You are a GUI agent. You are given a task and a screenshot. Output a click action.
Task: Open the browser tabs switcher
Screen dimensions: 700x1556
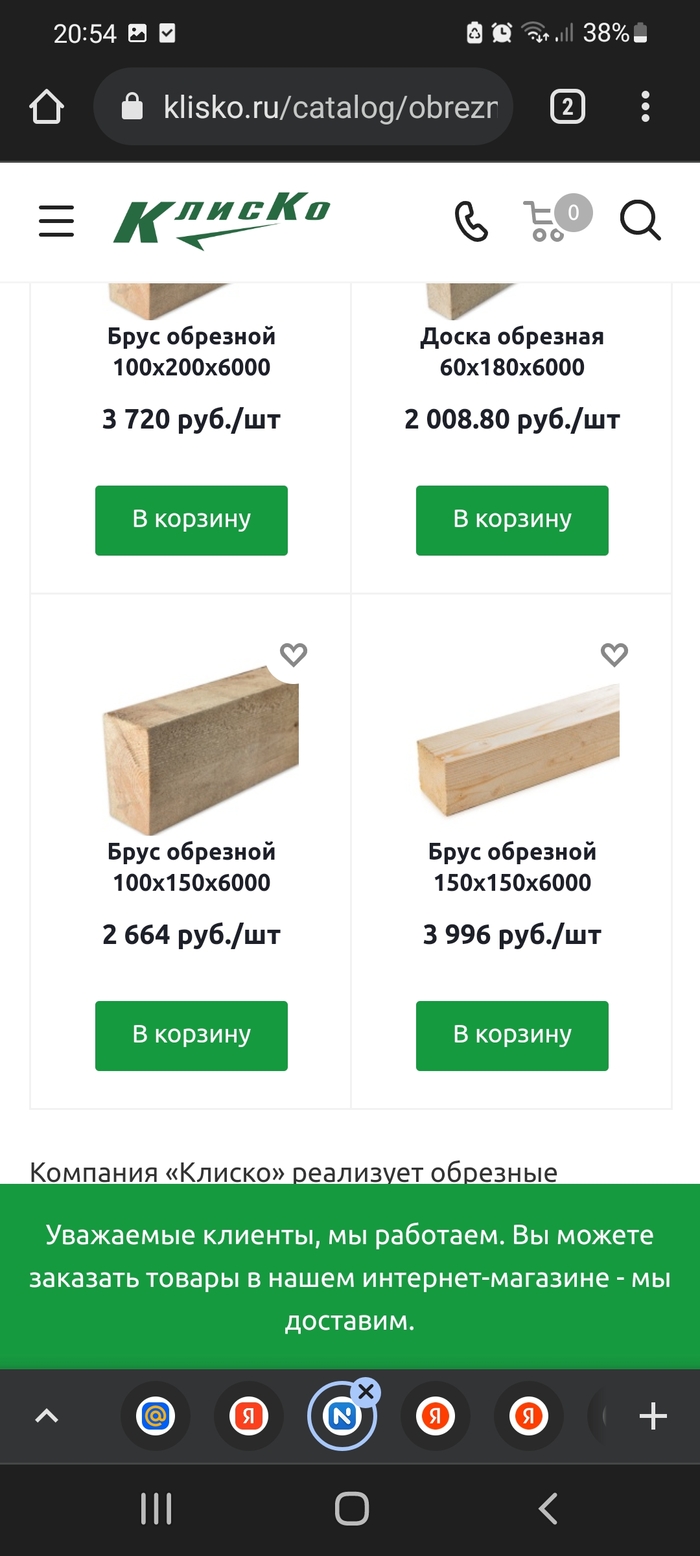567,107
